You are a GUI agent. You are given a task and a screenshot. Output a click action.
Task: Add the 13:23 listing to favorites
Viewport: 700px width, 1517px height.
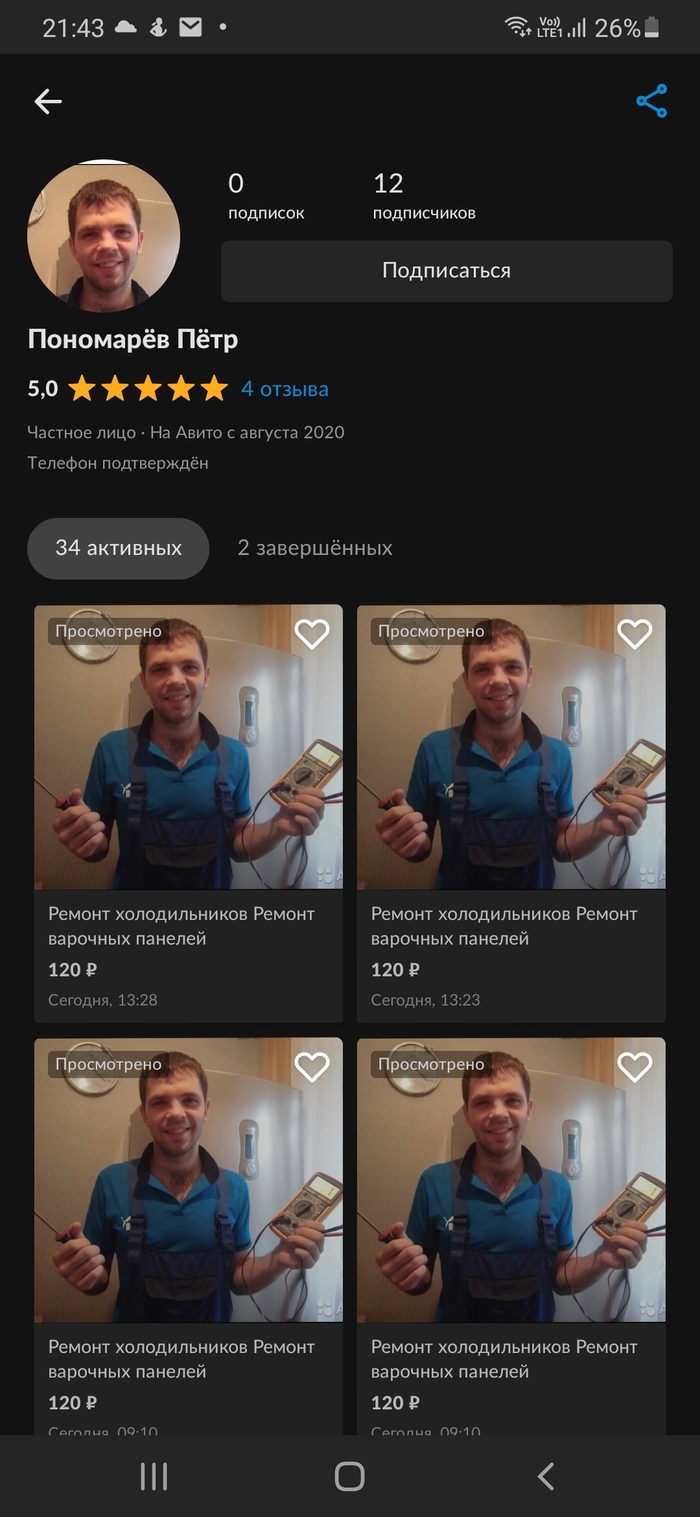635,634
